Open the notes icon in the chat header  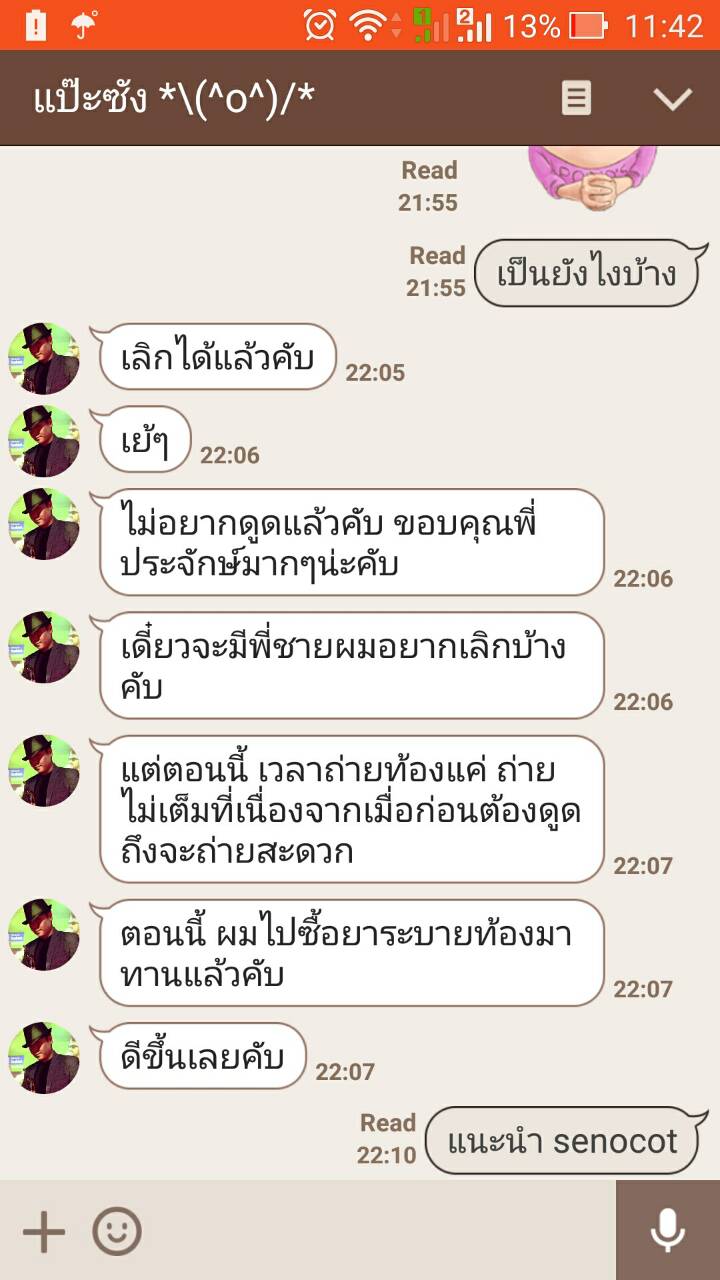pyautogui.click(x=575, y=98)
